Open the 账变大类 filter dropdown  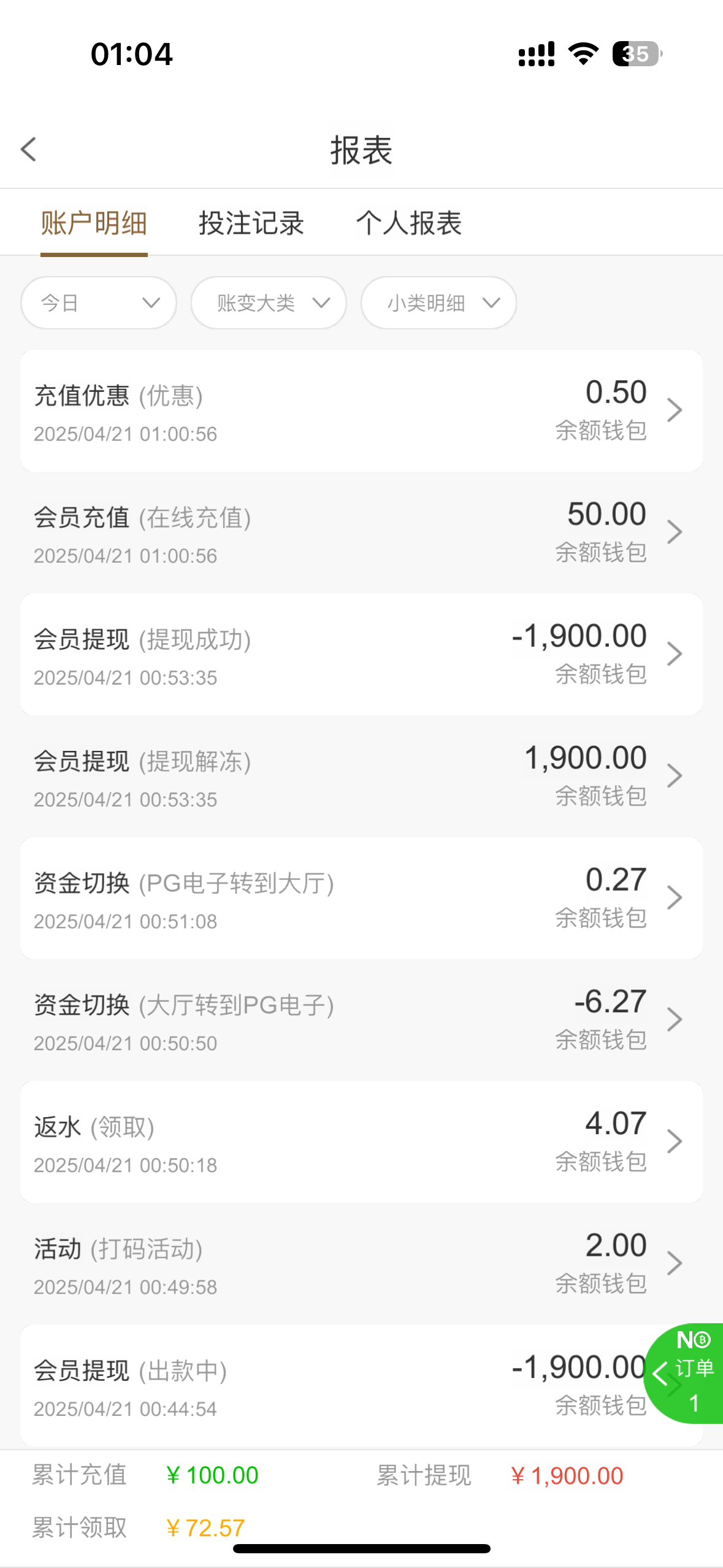pyautogui.click(x=269, y=302)
